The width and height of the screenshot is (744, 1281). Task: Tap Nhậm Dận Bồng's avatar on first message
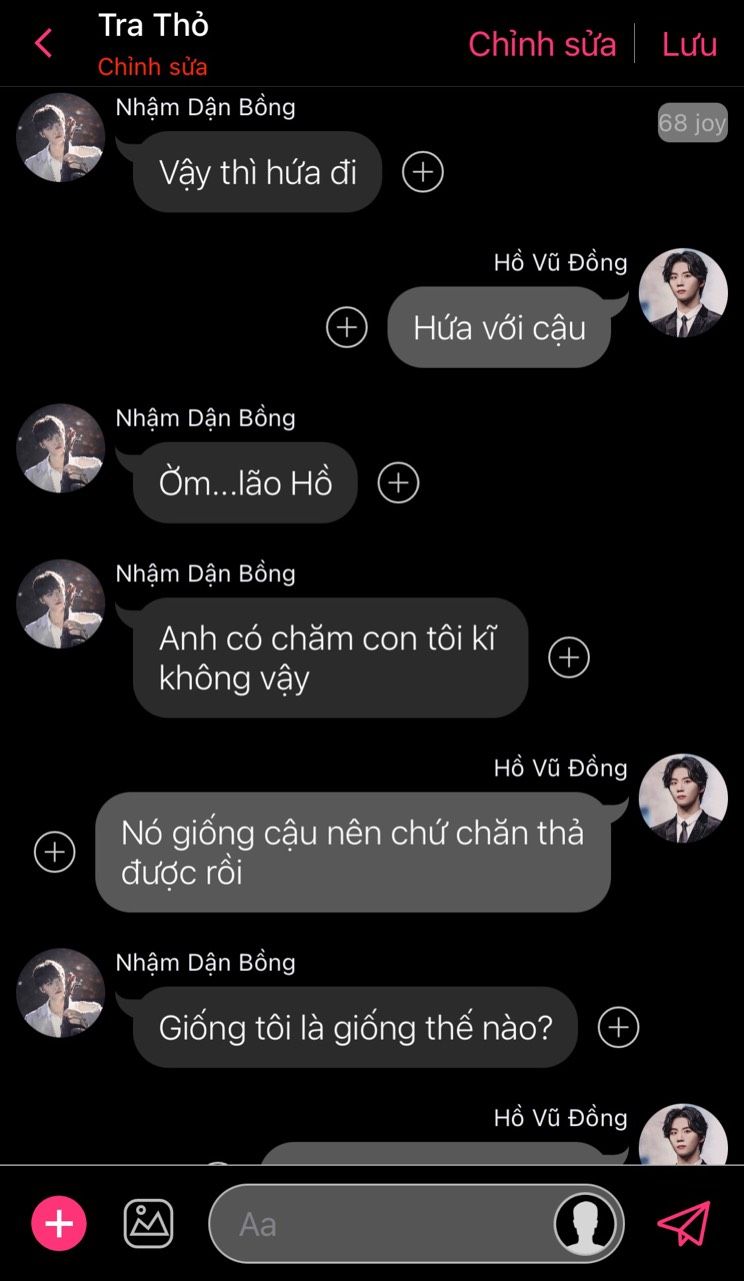(61, 138)
